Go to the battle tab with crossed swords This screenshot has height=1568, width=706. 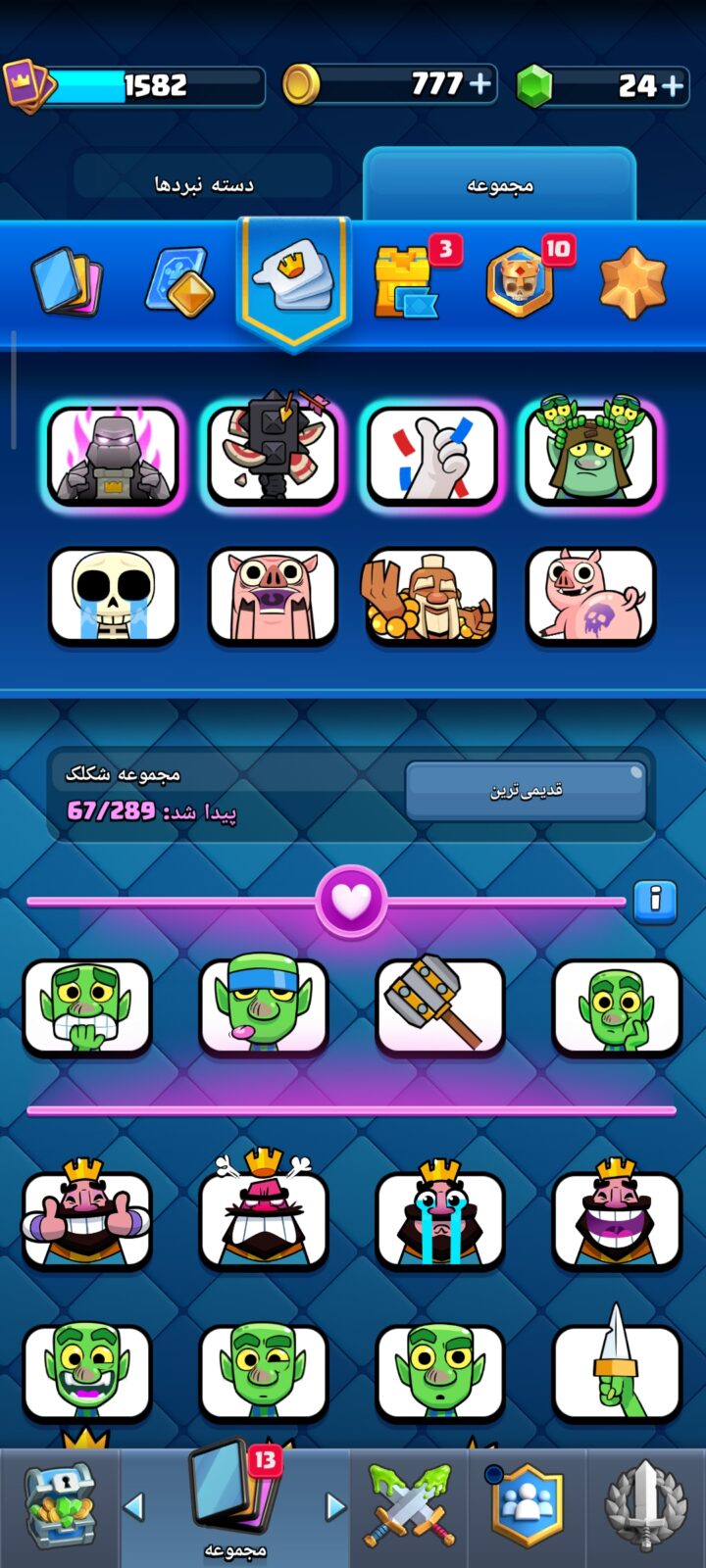click(410, 1506)
